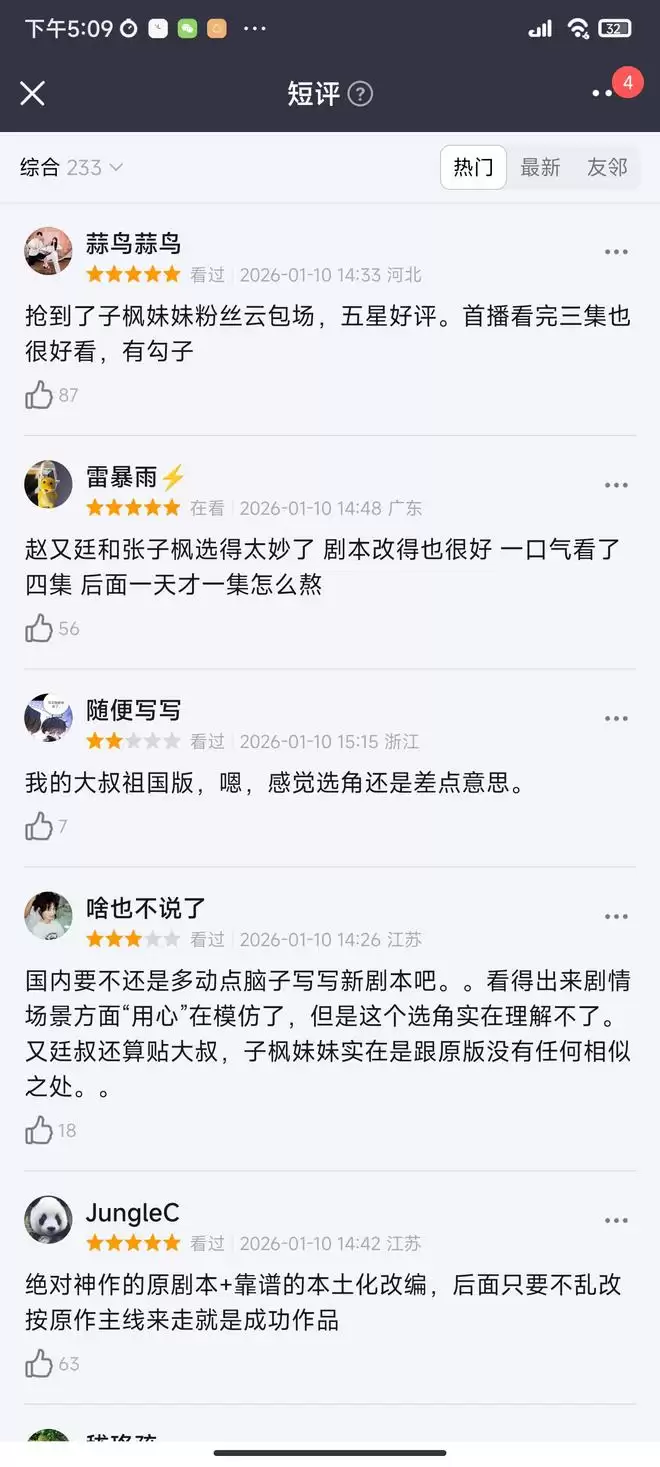Open more options on 雷暴雨's review
This screenshot has height=1467, width=660.
[616, 486]
